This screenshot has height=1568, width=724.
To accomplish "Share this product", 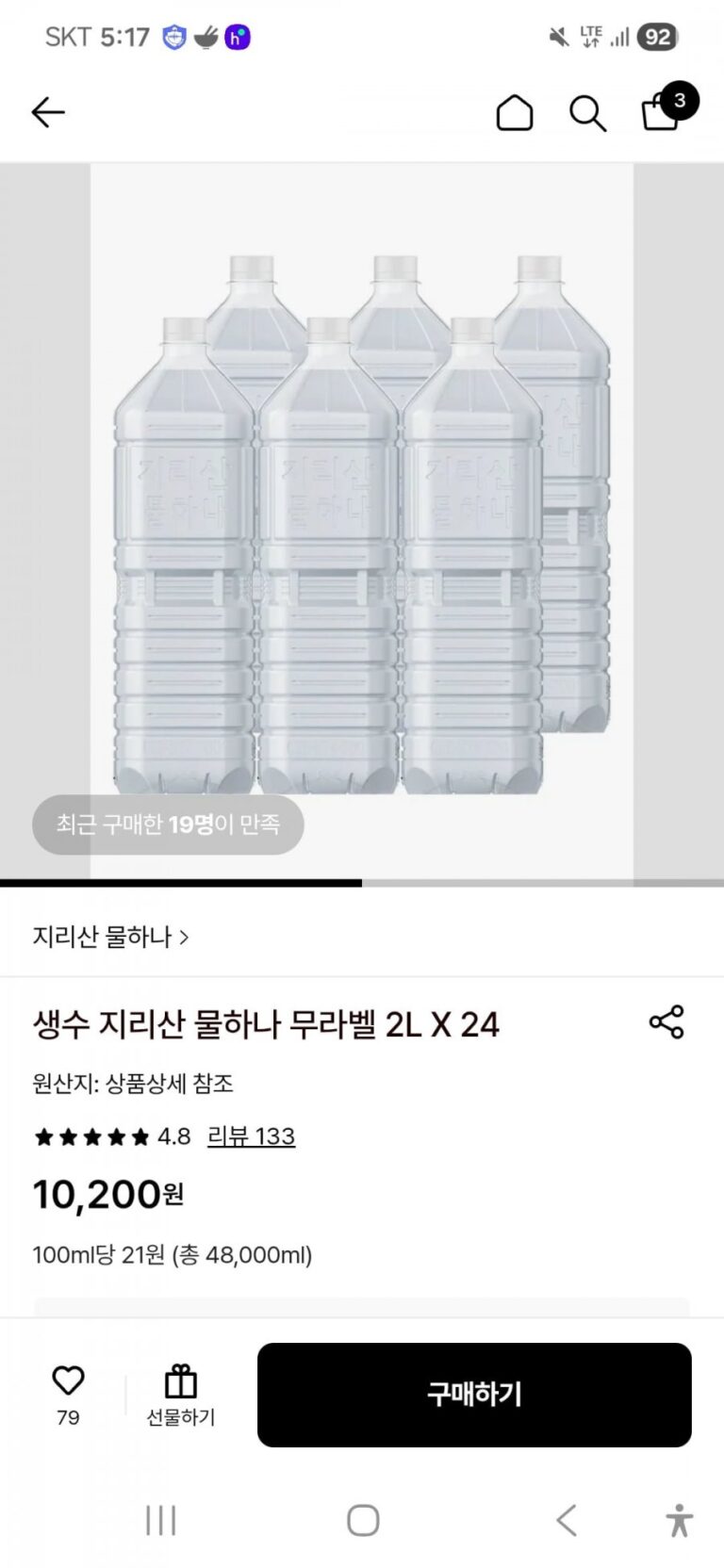I will pos(666,1022).
